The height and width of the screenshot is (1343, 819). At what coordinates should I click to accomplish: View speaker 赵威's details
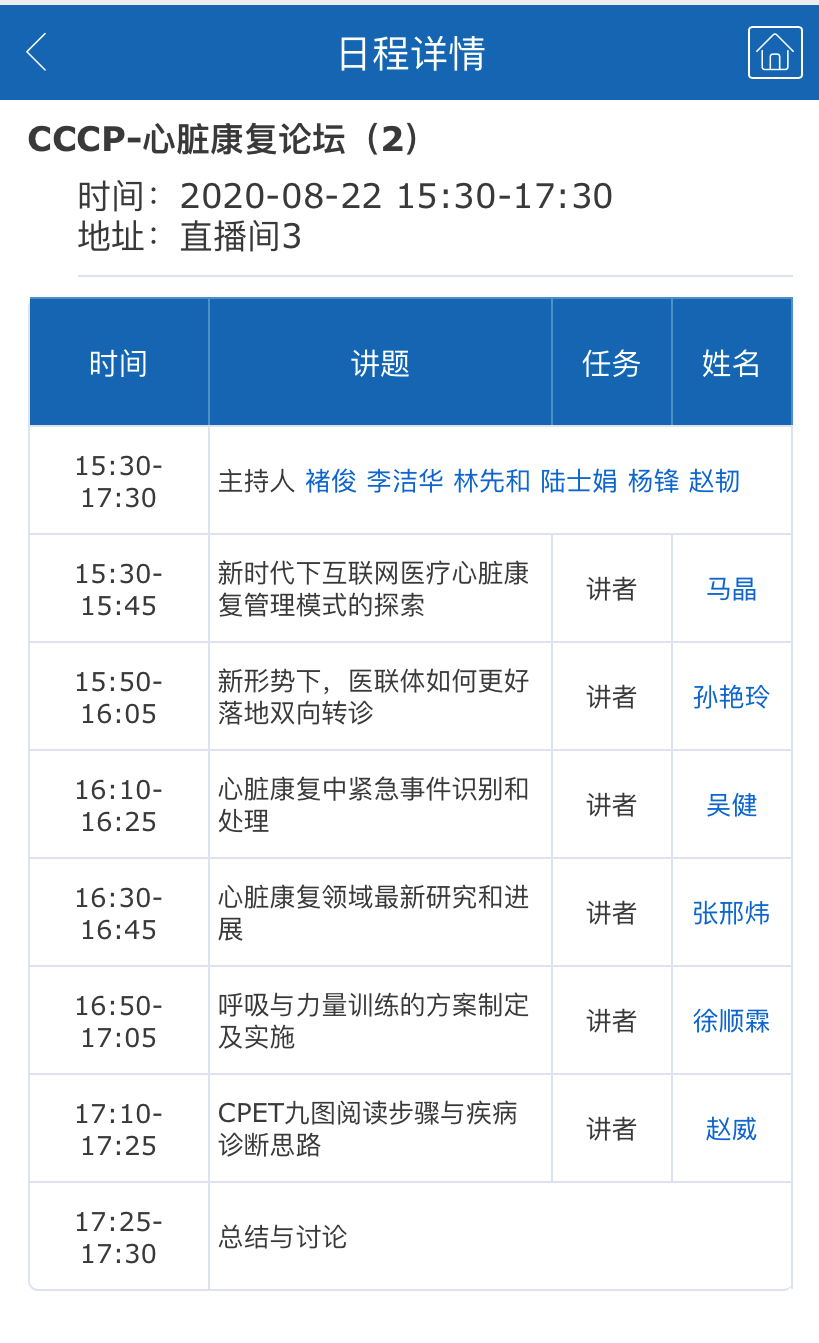(x=732, y=1129)
